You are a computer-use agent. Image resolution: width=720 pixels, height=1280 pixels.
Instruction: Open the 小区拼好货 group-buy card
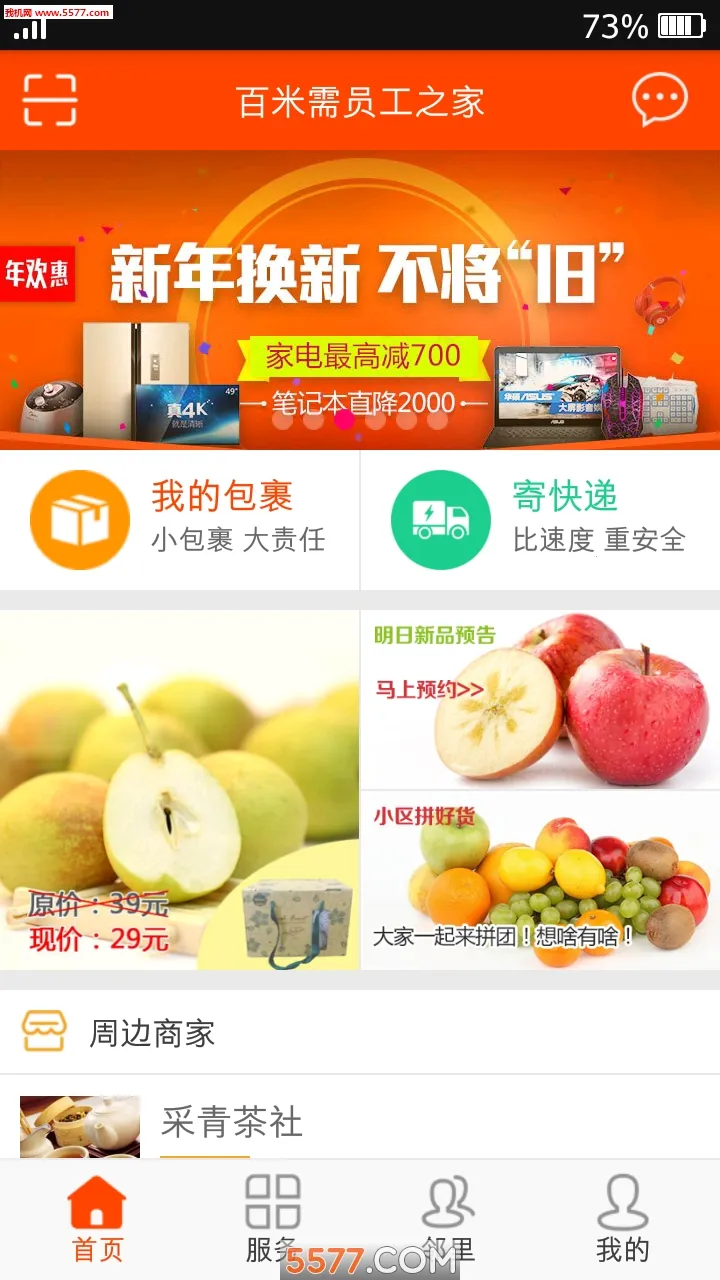pos(540,880)
